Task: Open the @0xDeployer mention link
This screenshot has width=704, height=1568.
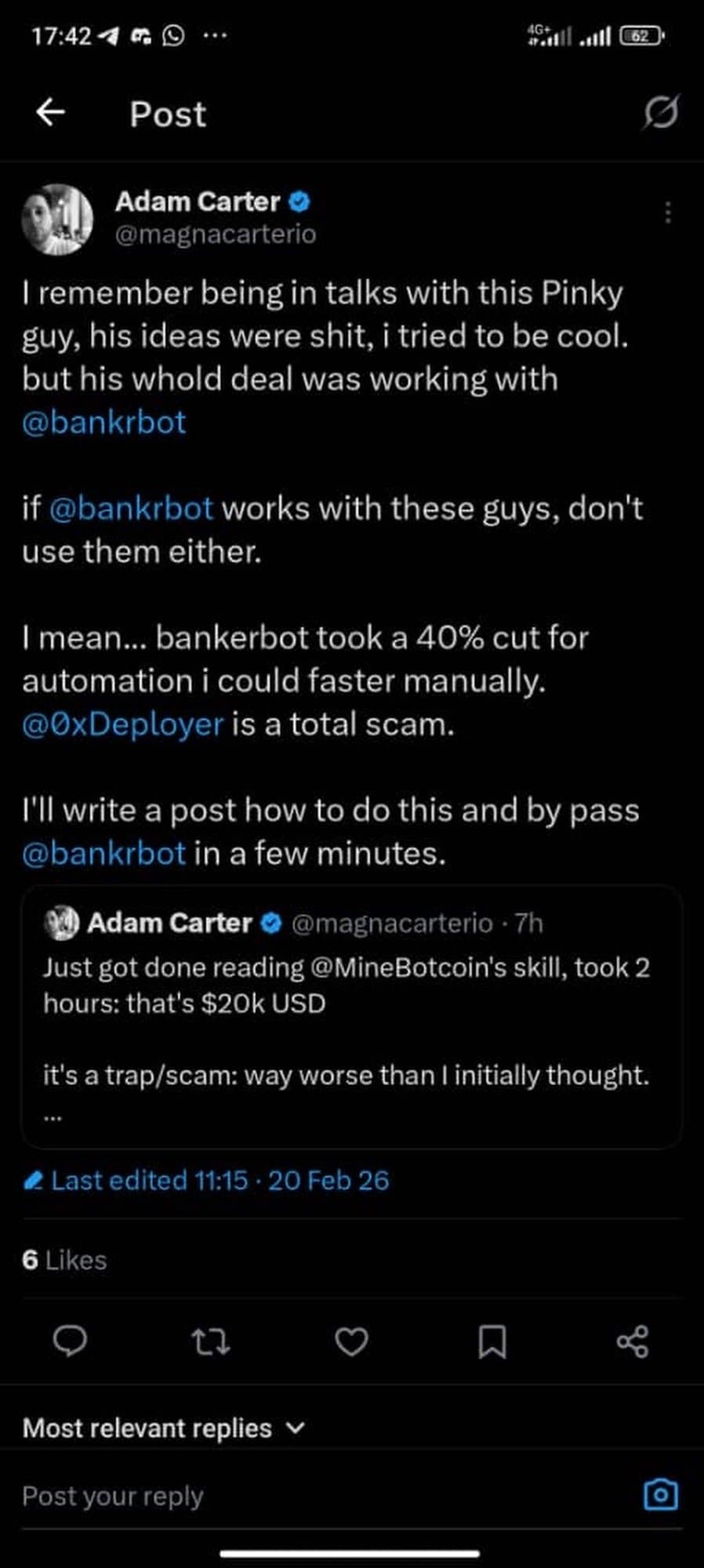Action: 122,724
